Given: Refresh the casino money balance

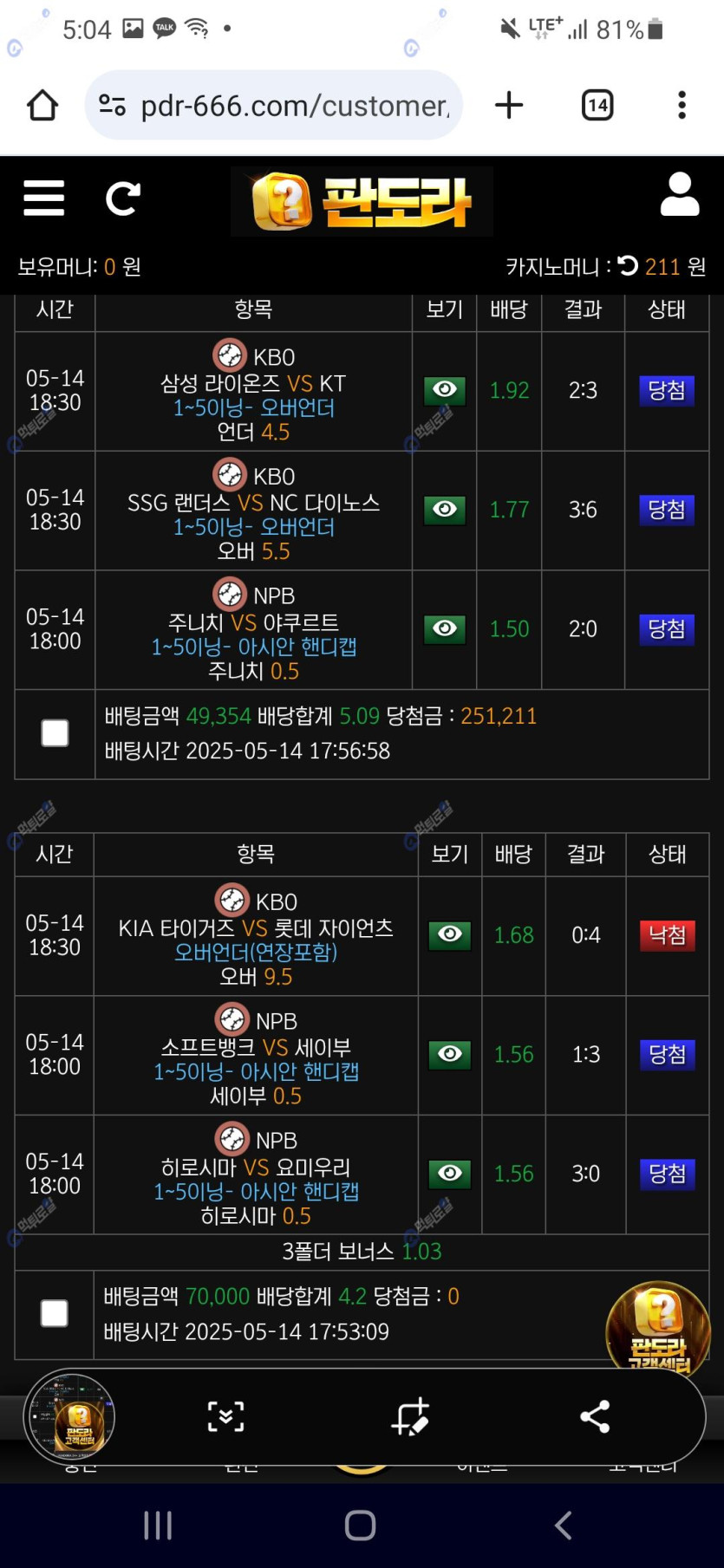Looking at the screenshot, I should point(629,266).
